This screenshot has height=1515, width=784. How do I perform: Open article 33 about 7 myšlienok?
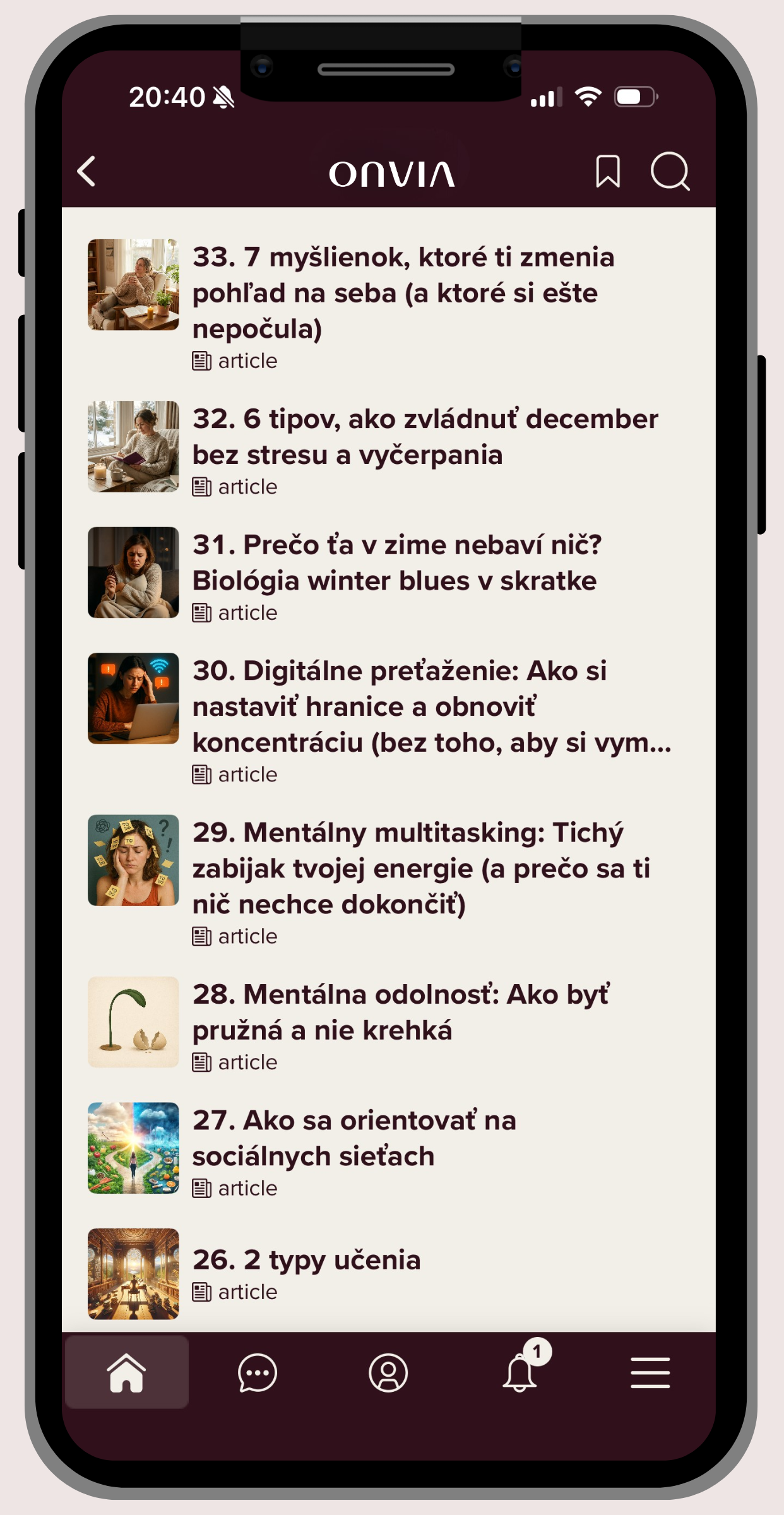tap(403, 293)
